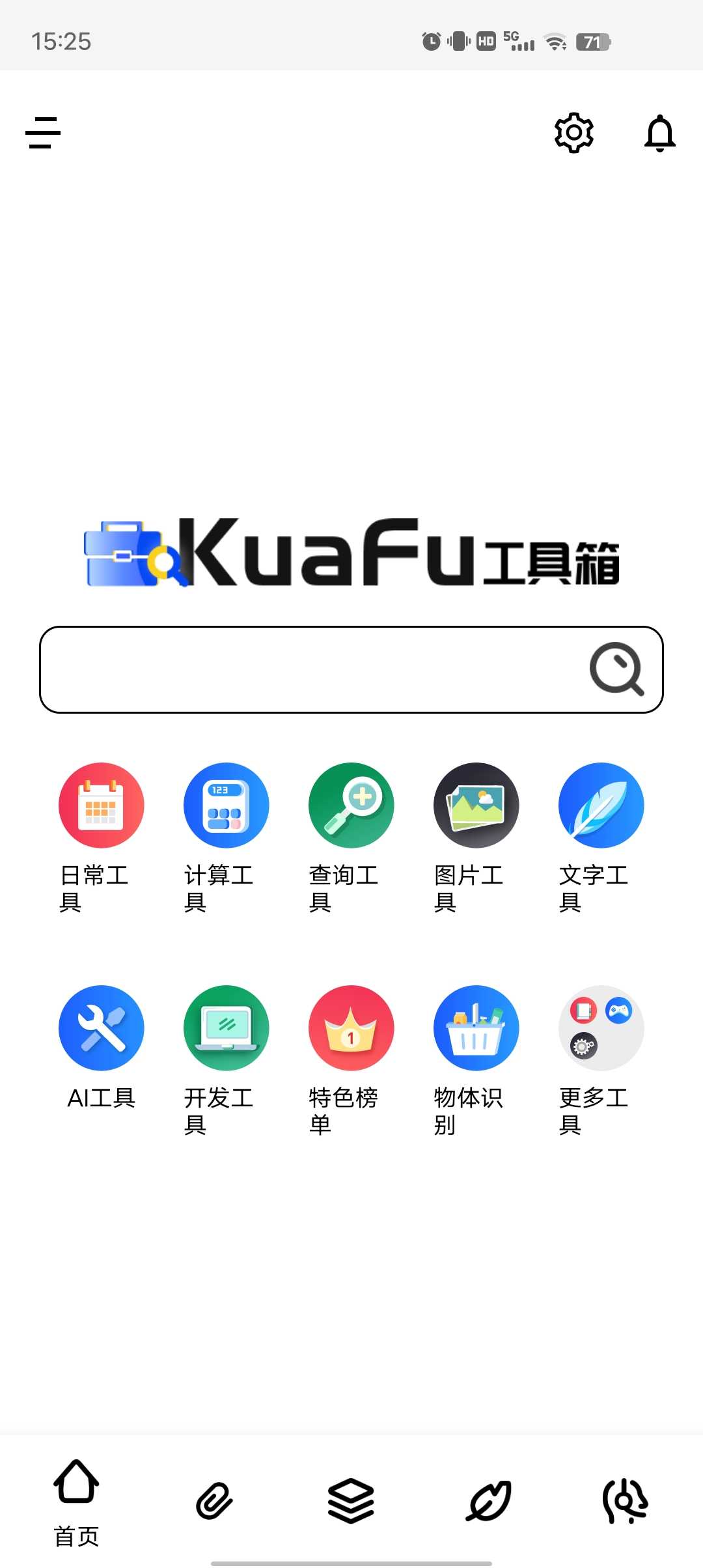Open 更多工具 folder
Viewport: 703px width, 1568px height.
pyautogui.click(x=601, y=1028)
